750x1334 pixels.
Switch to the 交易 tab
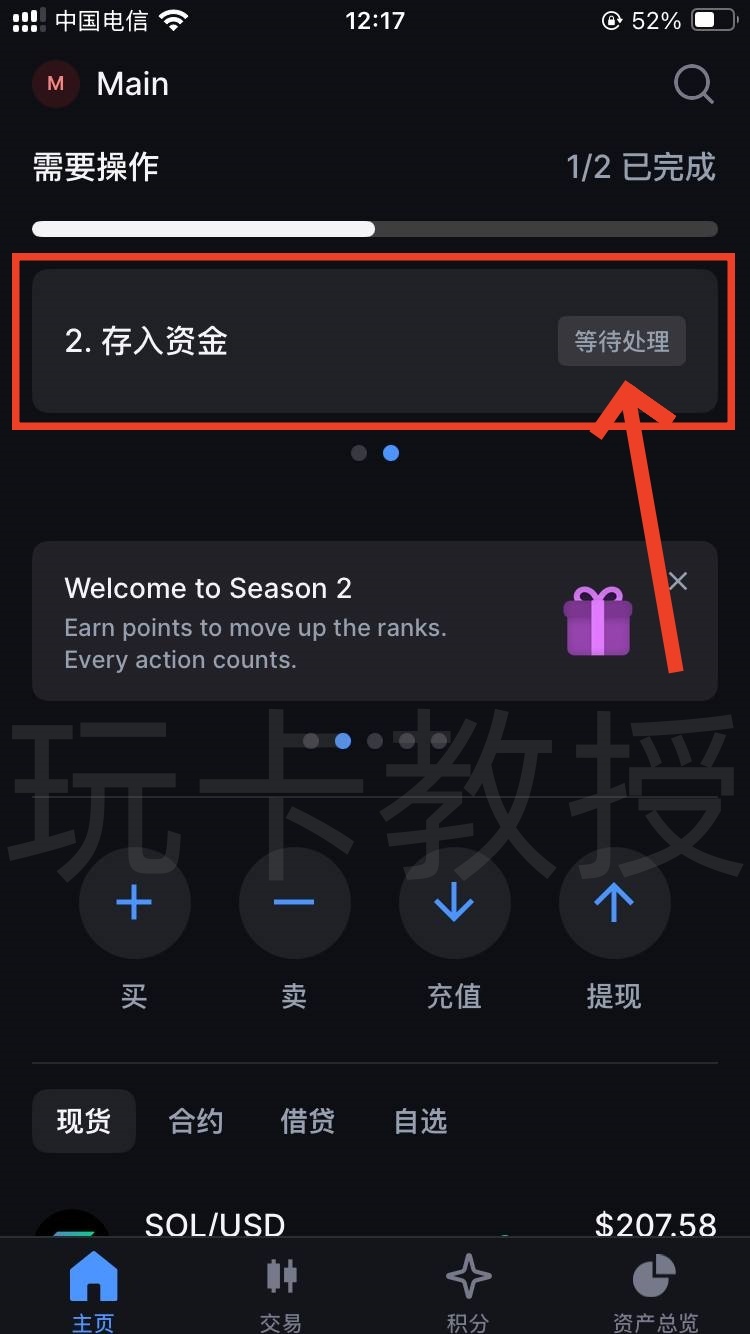[281, 1292]
